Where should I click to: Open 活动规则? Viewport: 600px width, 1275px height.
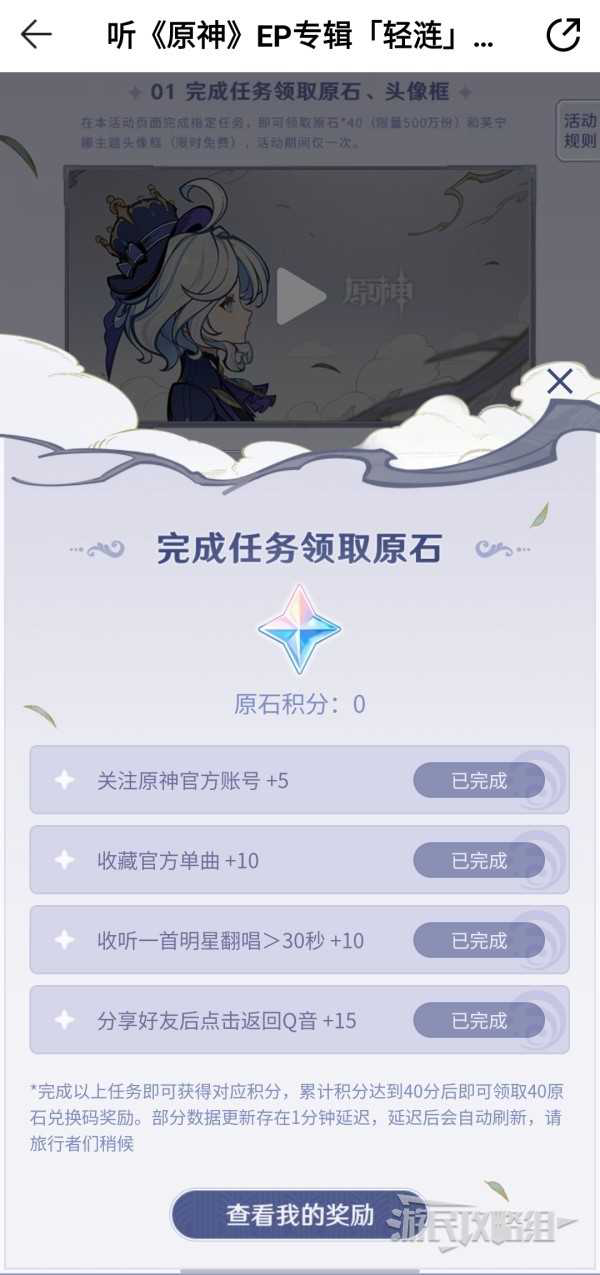coord(578,130)
